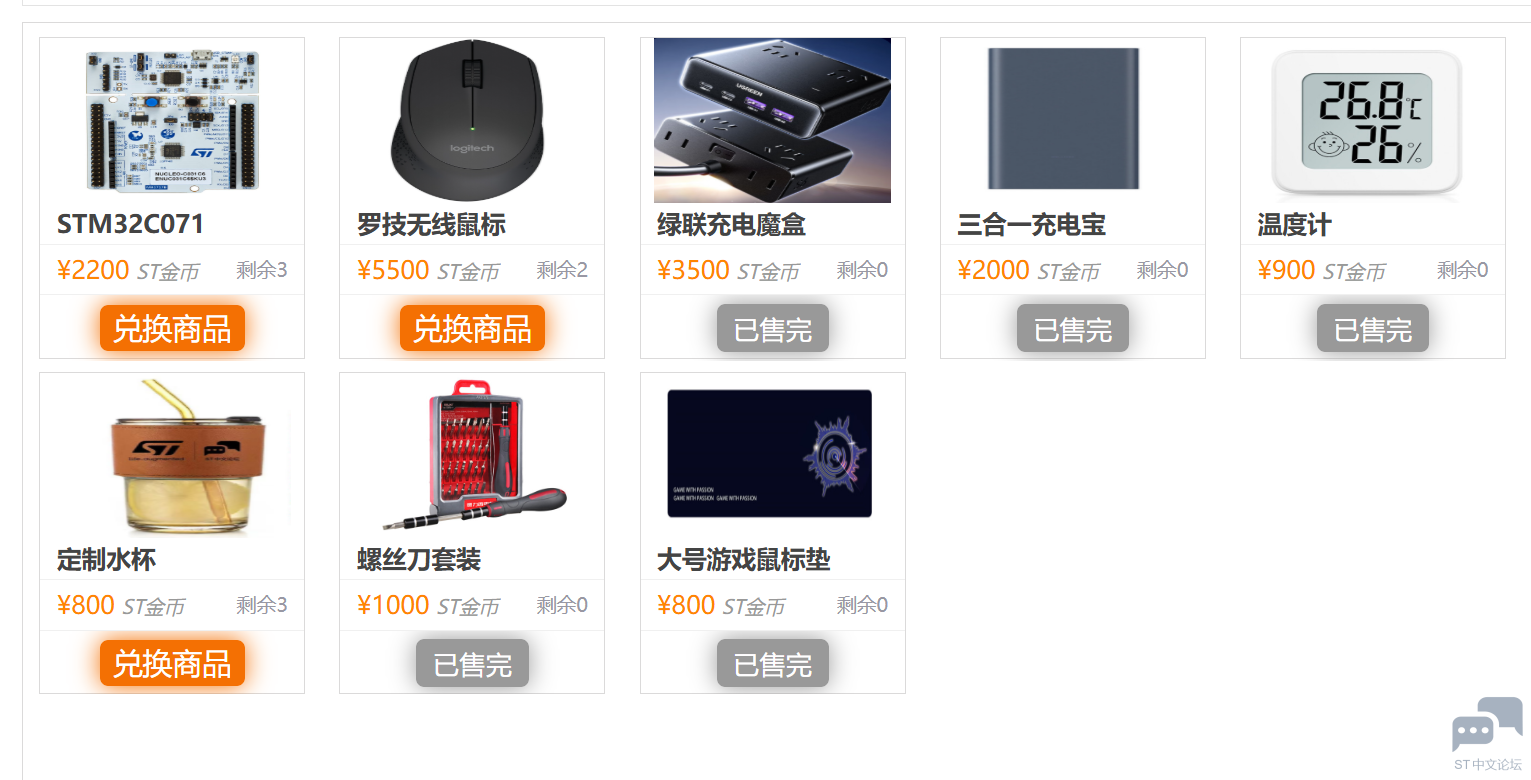View the 绿联充电魔盒 product
The height and width of the screenshot is (780, 1531).
click(772, 120)
